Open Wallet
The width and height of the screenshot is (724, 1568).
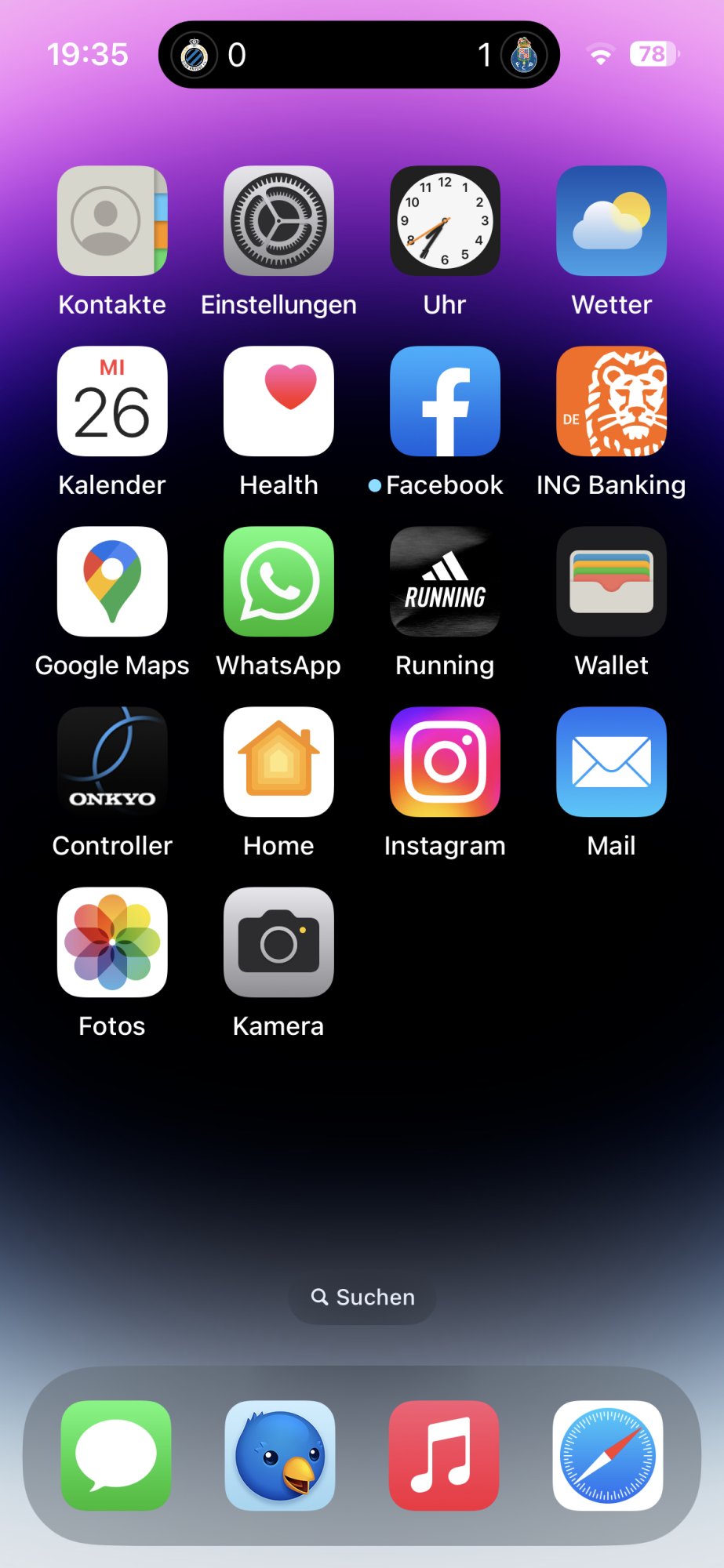click(611, 582)
